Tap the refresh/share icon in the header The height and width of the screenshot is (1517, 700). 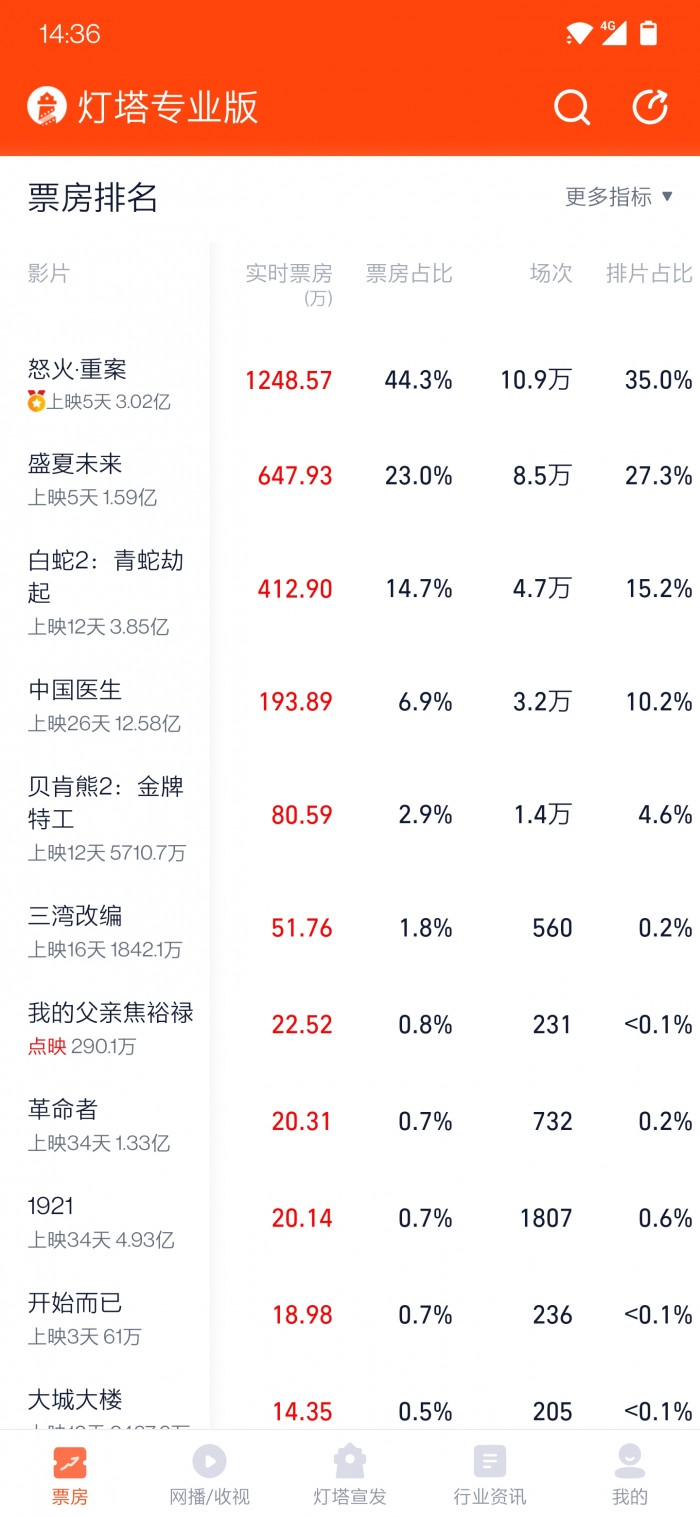pos(650,107)
